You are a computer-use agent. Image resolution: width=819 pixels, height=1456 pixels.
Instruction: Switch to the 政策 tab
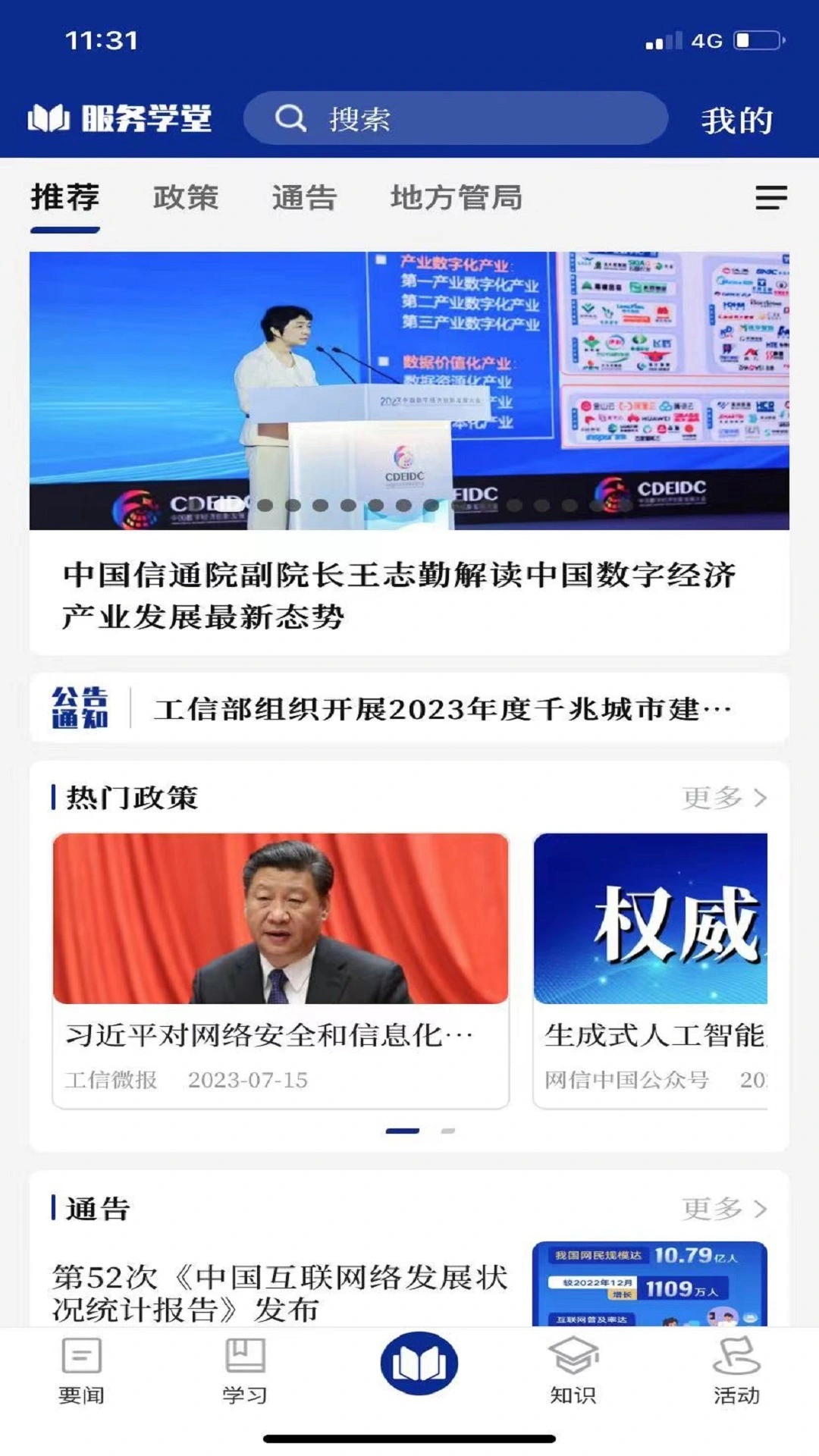(x=186, y=199)
